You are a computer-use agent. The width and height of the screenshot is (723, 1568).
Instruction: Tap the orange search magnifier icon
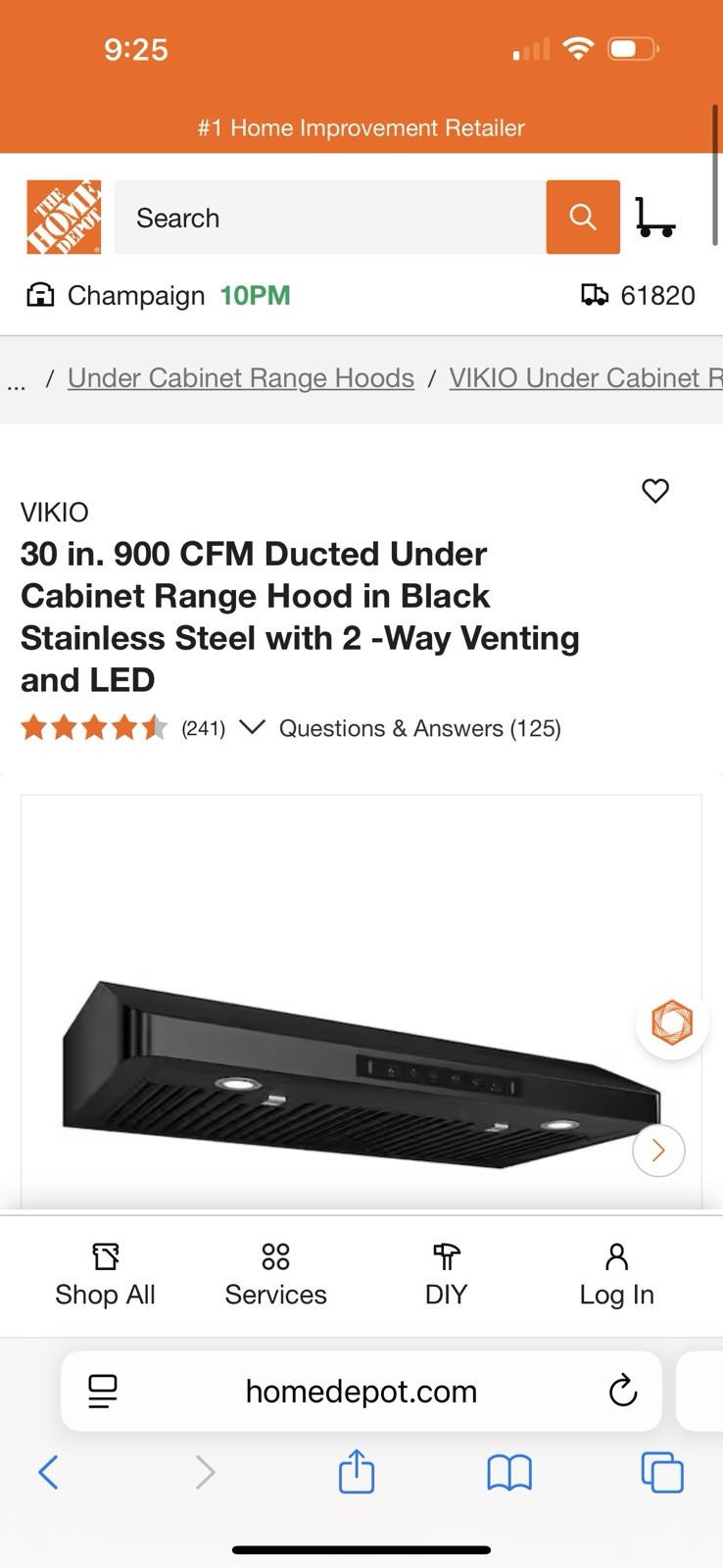pos(583,218)
